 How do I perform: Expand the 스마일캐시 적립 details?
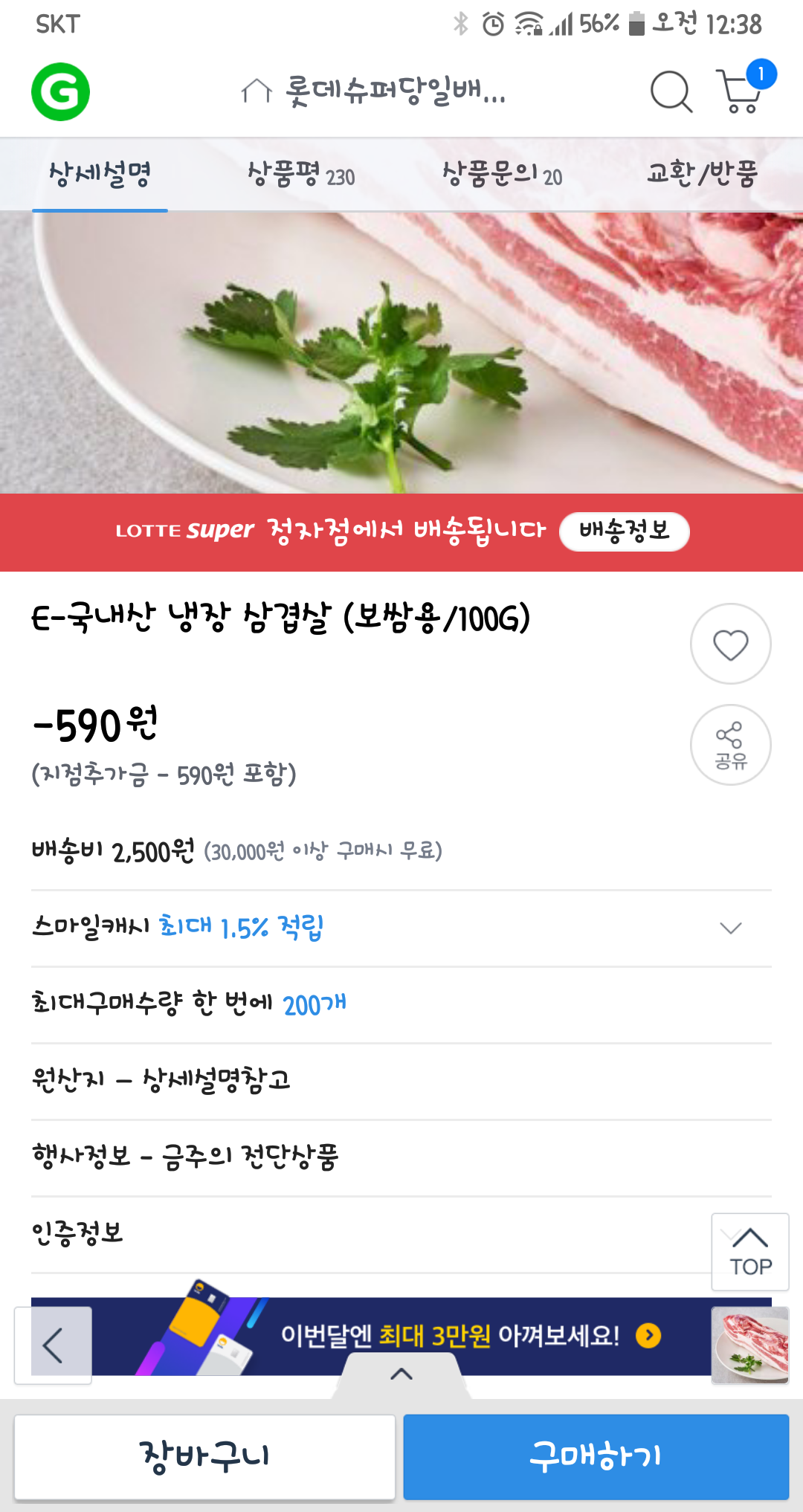730,928
